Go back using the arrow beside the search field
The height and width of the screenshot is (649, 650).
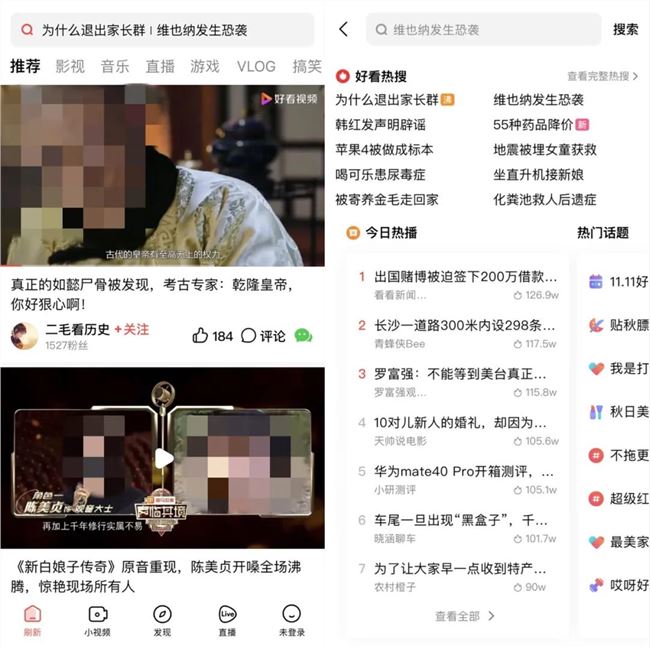[x=344, y=30]
